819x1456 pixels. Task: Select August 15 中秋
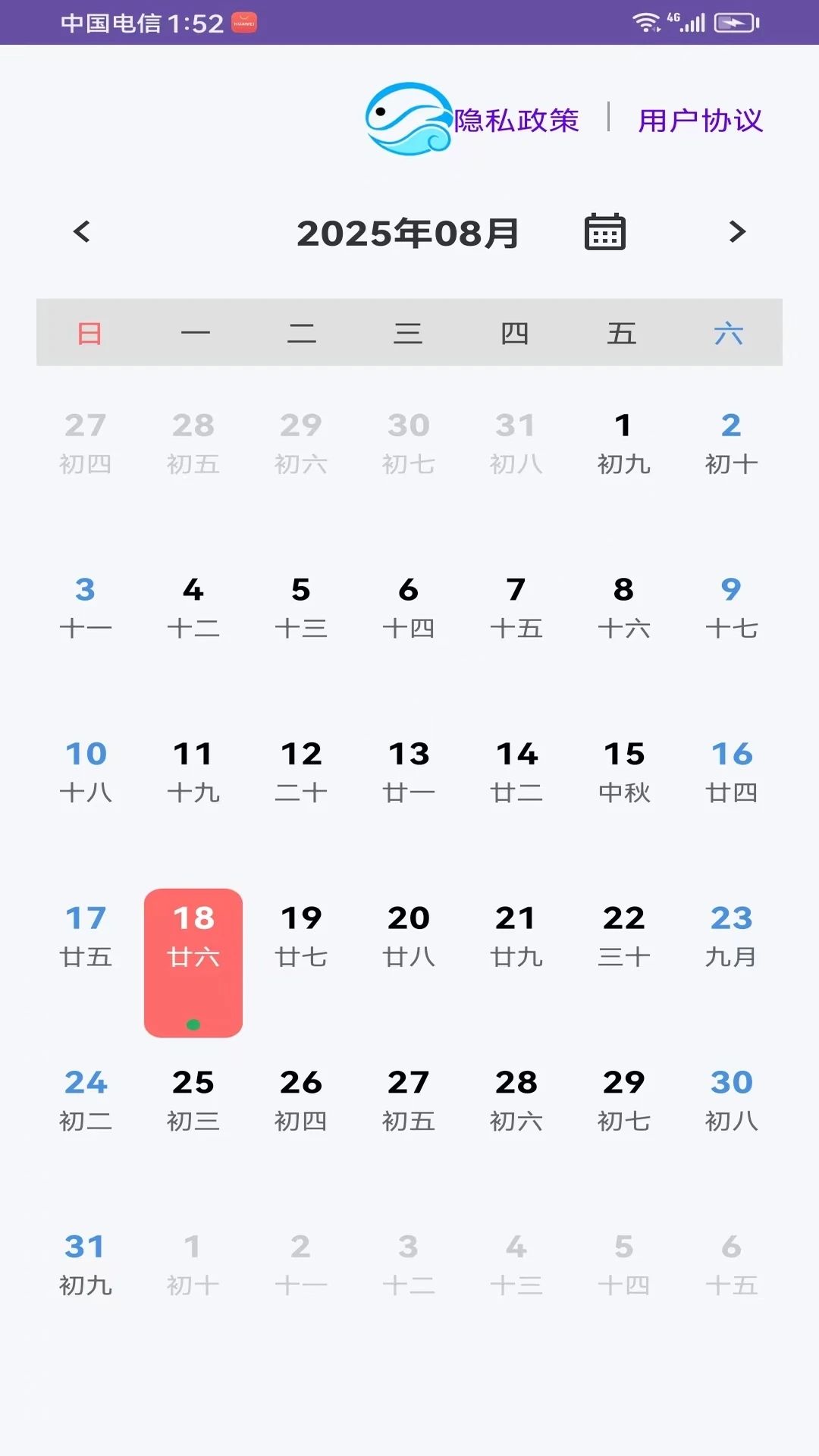623,772
